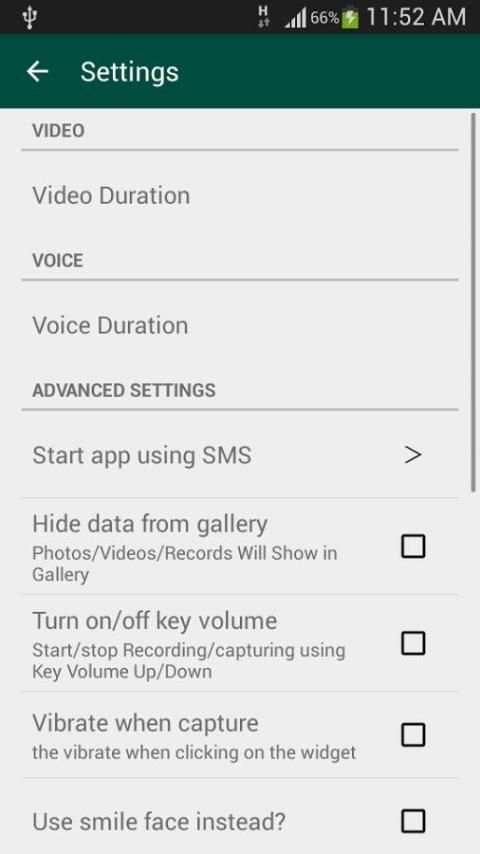Open Video Duration setting

coord(240,196)
